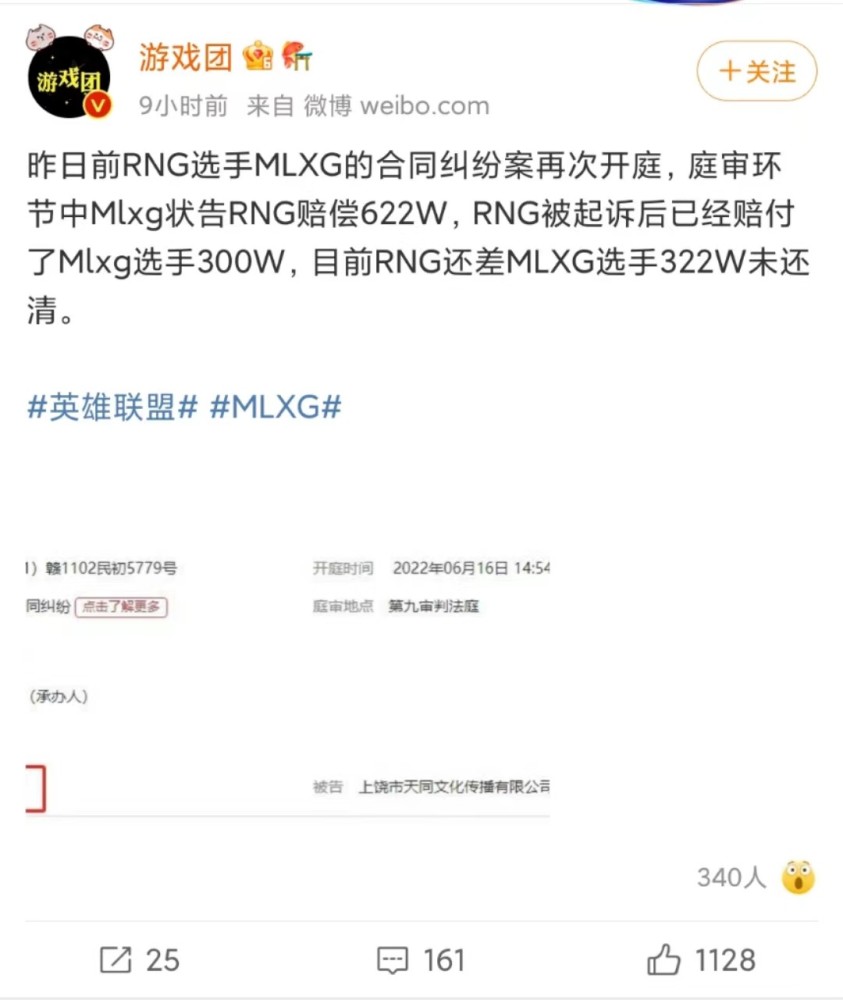Follow 游戏团 with the 关注 button
This screenshot has height=1000, width=843.
pos(756,72)
